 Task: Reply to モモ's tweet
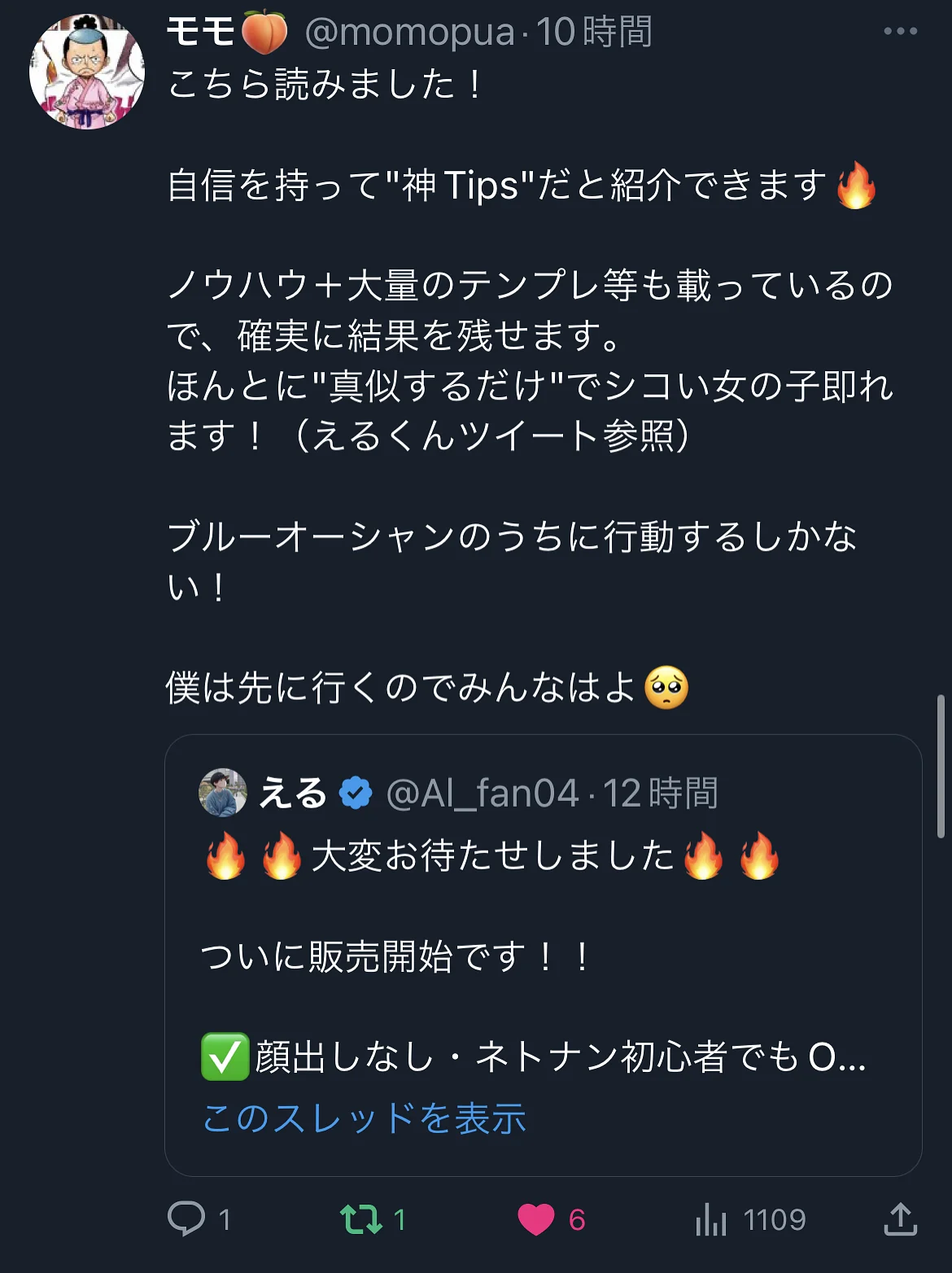pos(187,1218)
